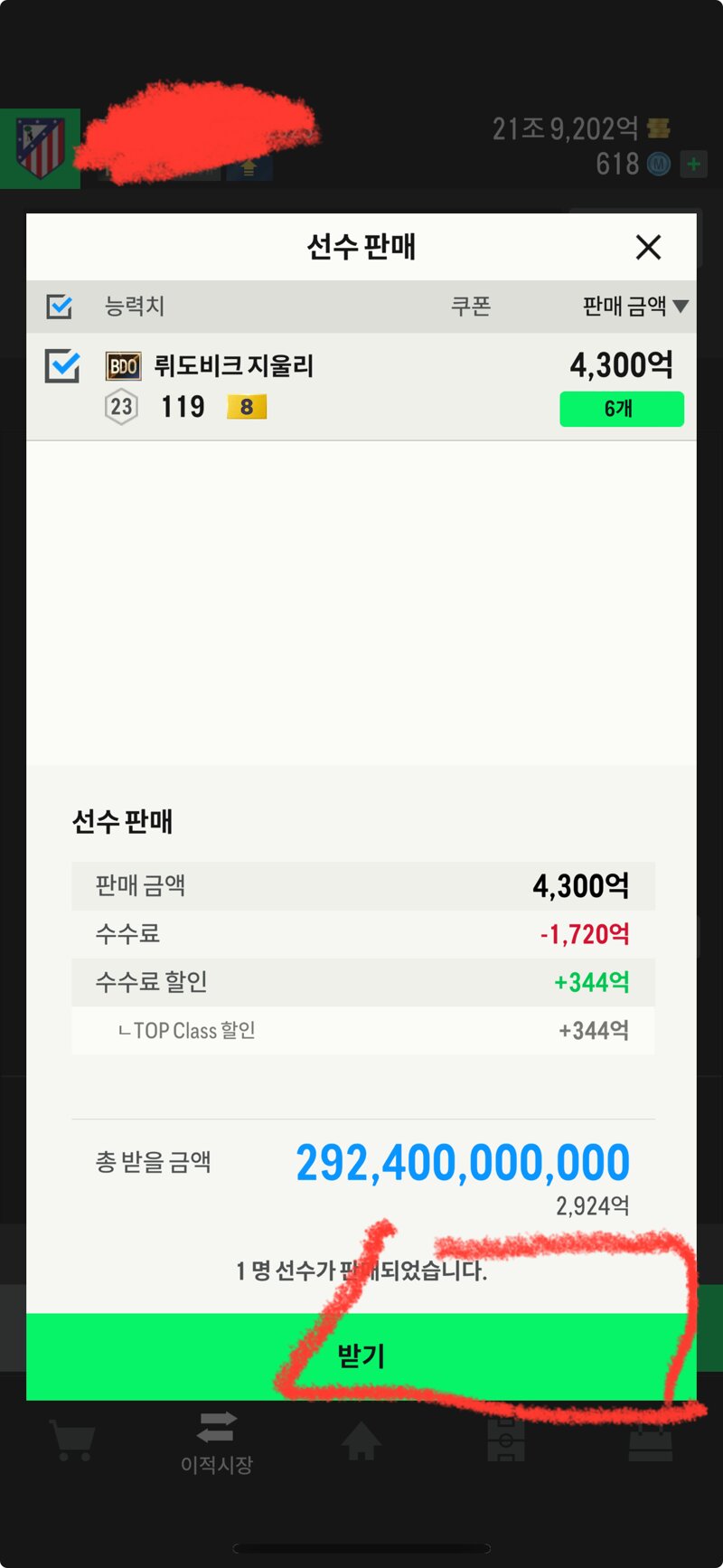The width and height of the screenshot is (723, 1568).
Task: Toggle the select-all checkbox in header
Action: 60,307
